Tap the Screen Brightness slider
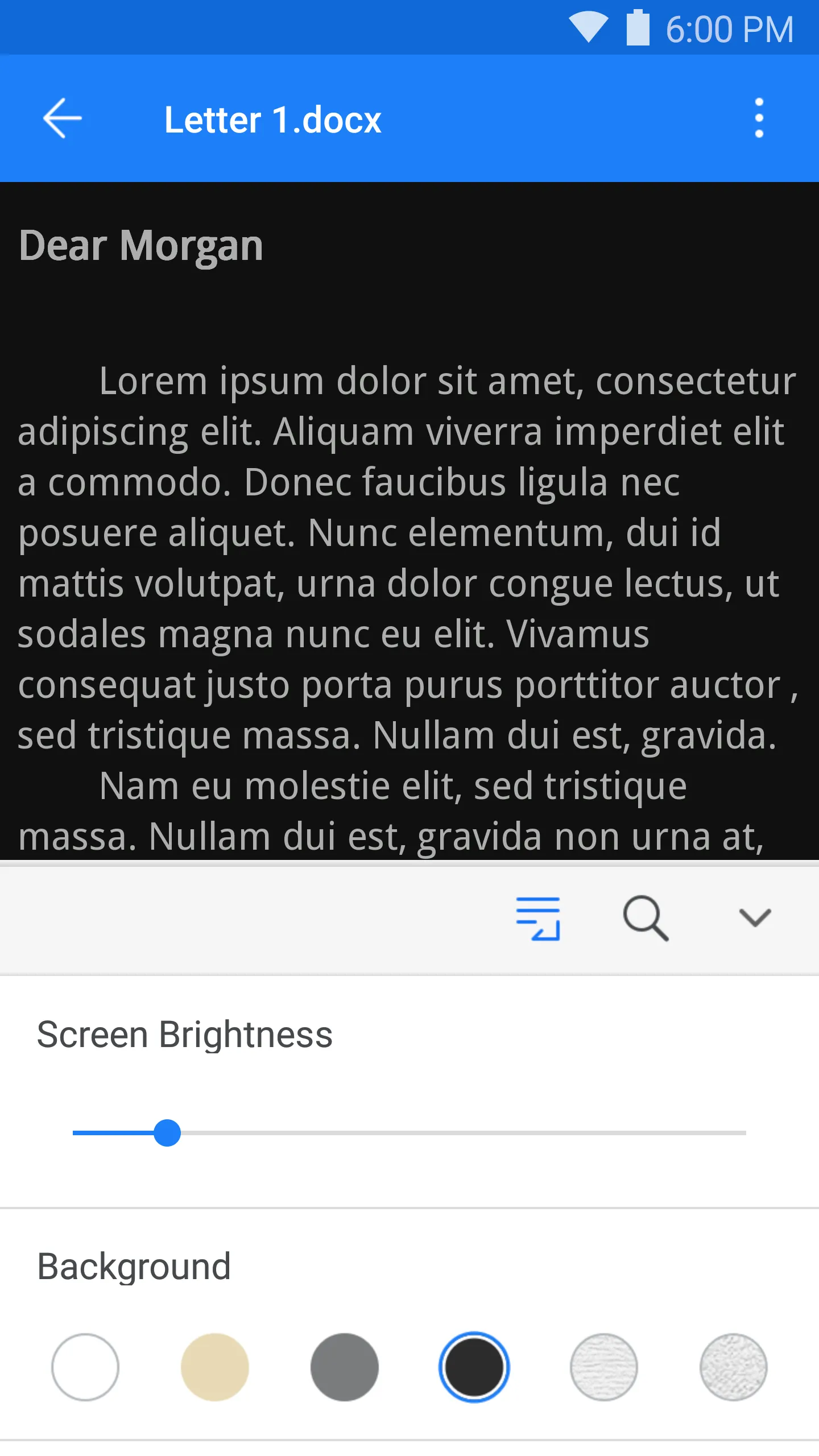 click(409, 1133)
